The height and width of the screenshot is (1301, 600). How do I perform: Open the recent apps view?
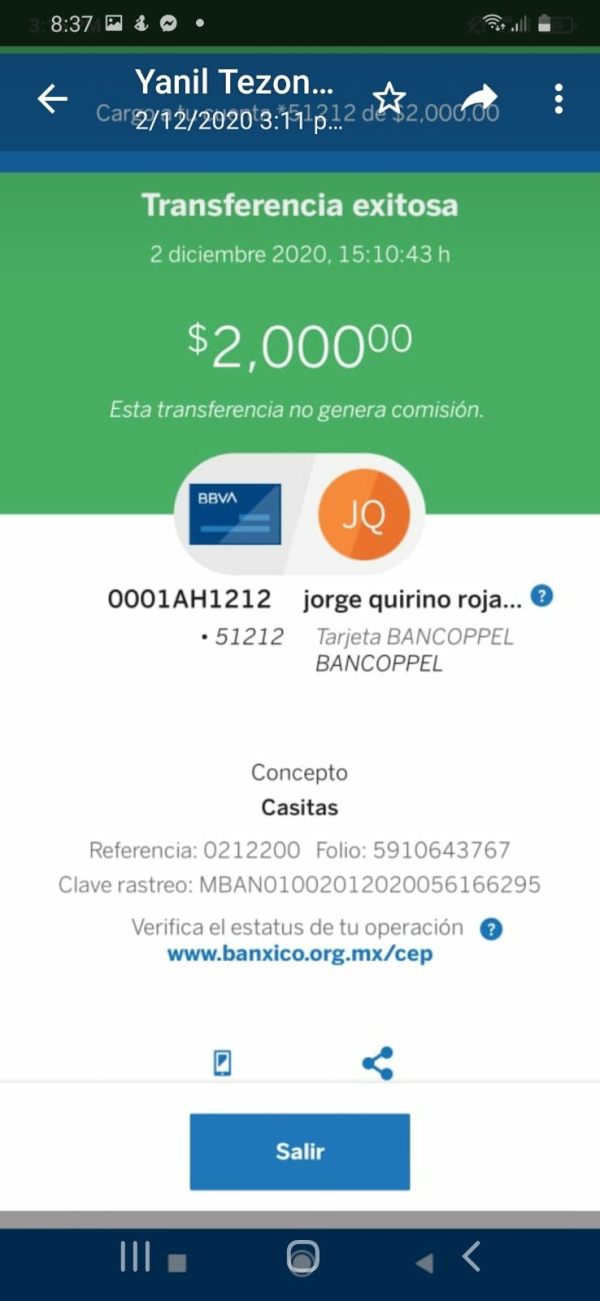135,1257
